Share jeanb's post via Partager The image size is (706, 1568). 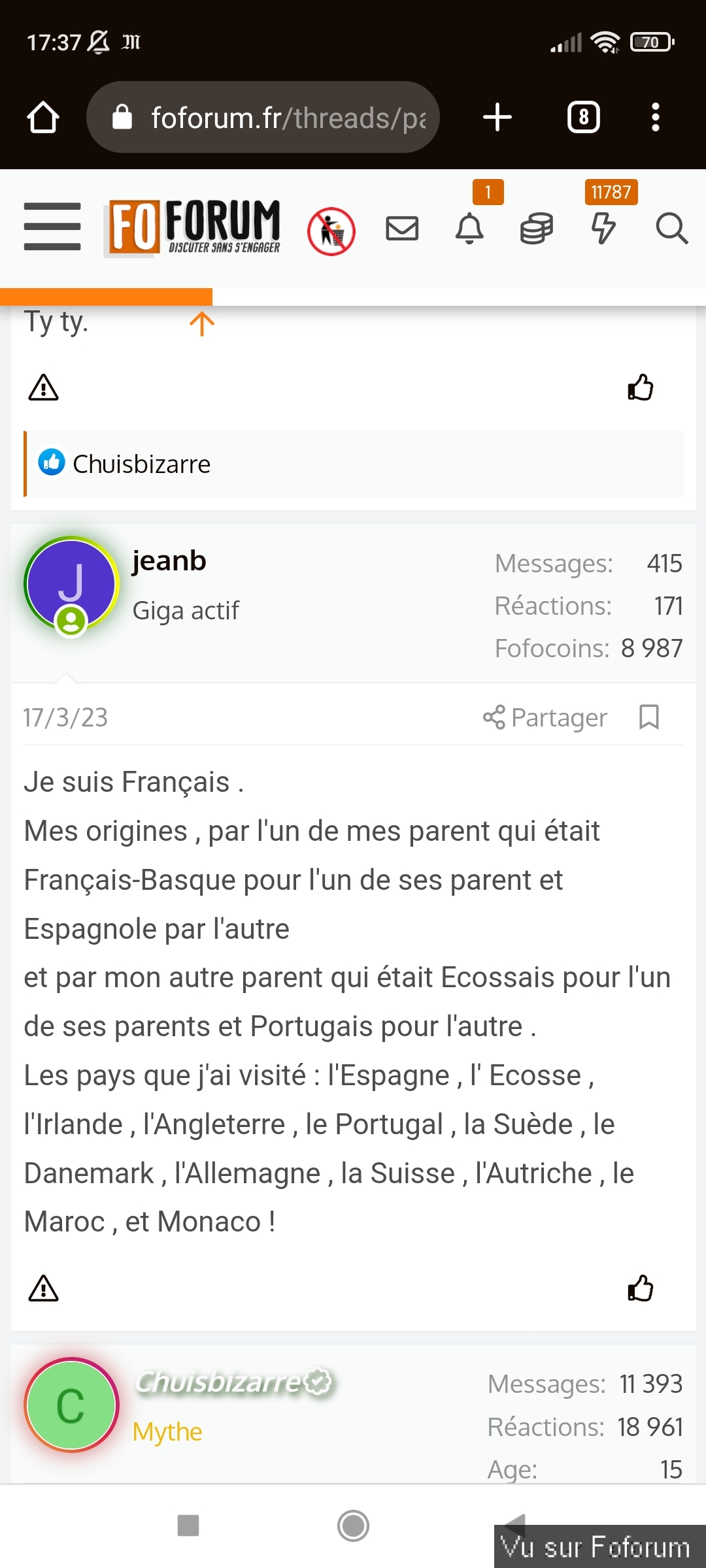coord(545,717)
